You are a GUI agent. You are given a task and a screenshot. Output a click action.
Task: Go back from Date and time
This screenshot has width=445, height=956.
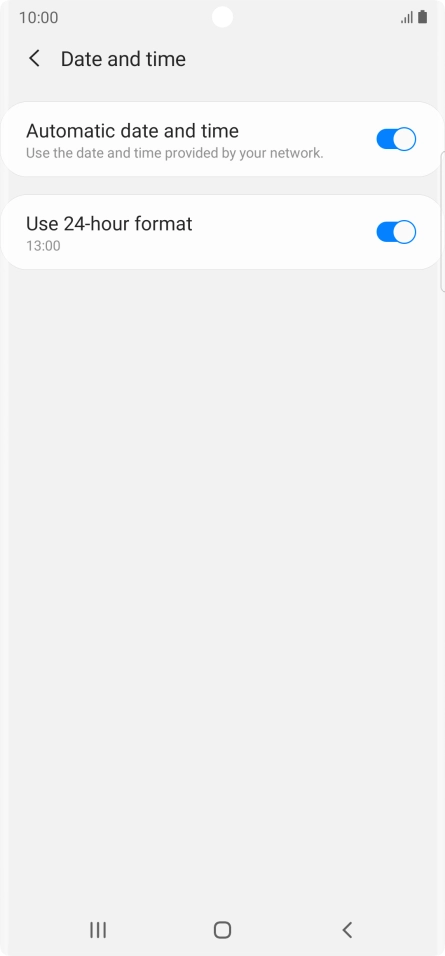pyautogui.click(x=34, y=59)
